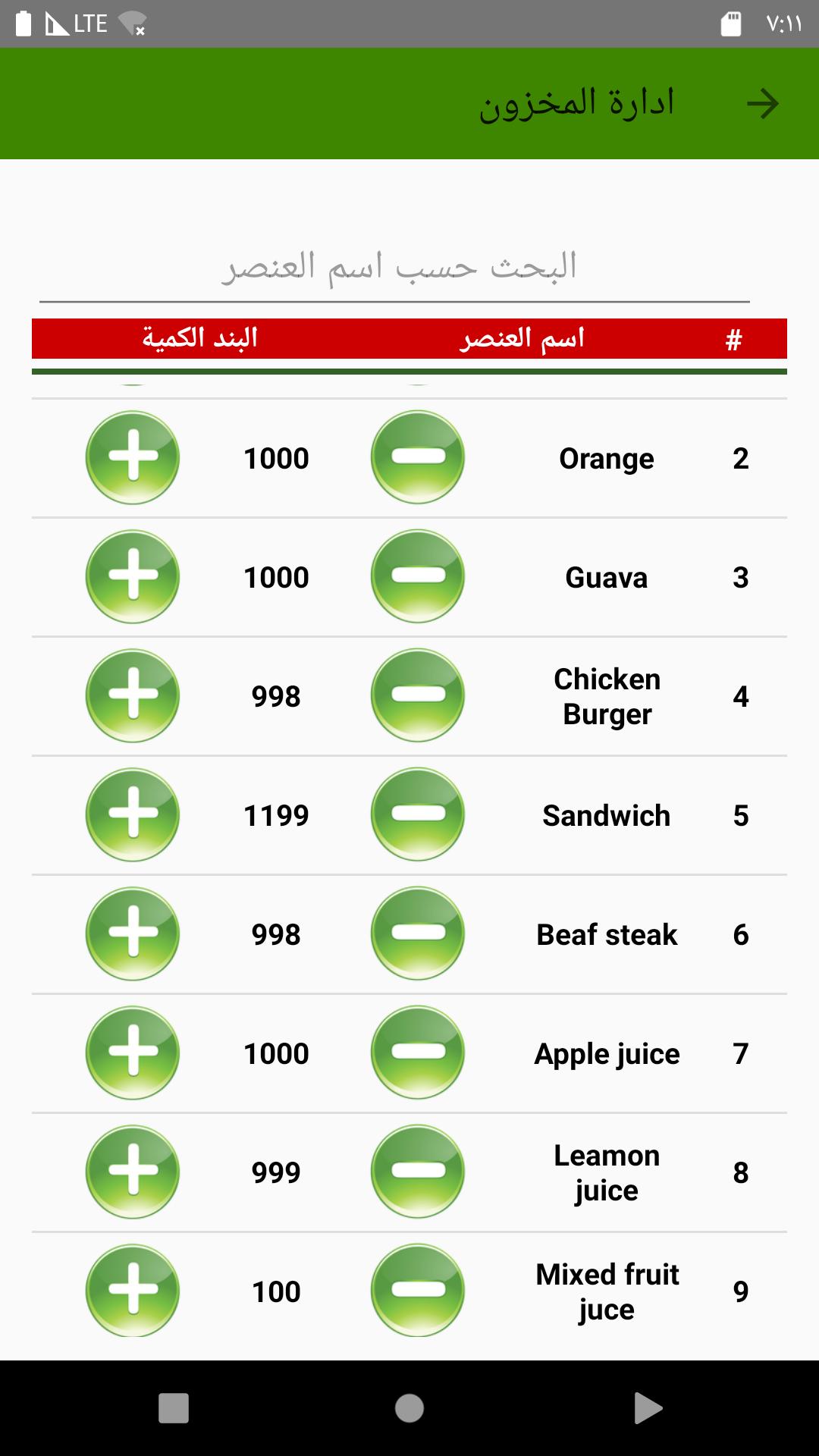Focus the item name search field
This screenshot has width=819, height=1456.
click(394, 267)
